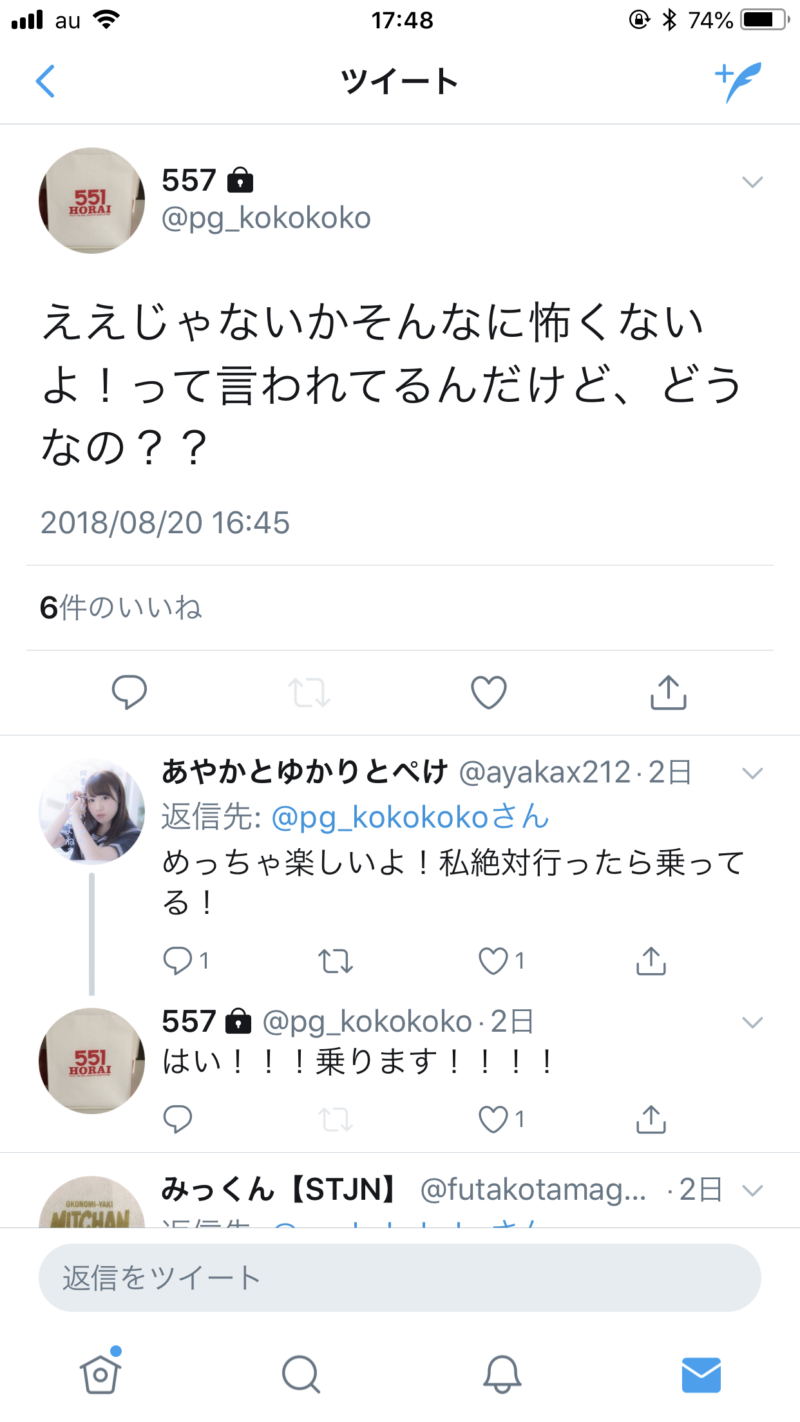Tap the 返信をツイート reply field
This screenshot has width=800, height=1422.
(400, 1277)
